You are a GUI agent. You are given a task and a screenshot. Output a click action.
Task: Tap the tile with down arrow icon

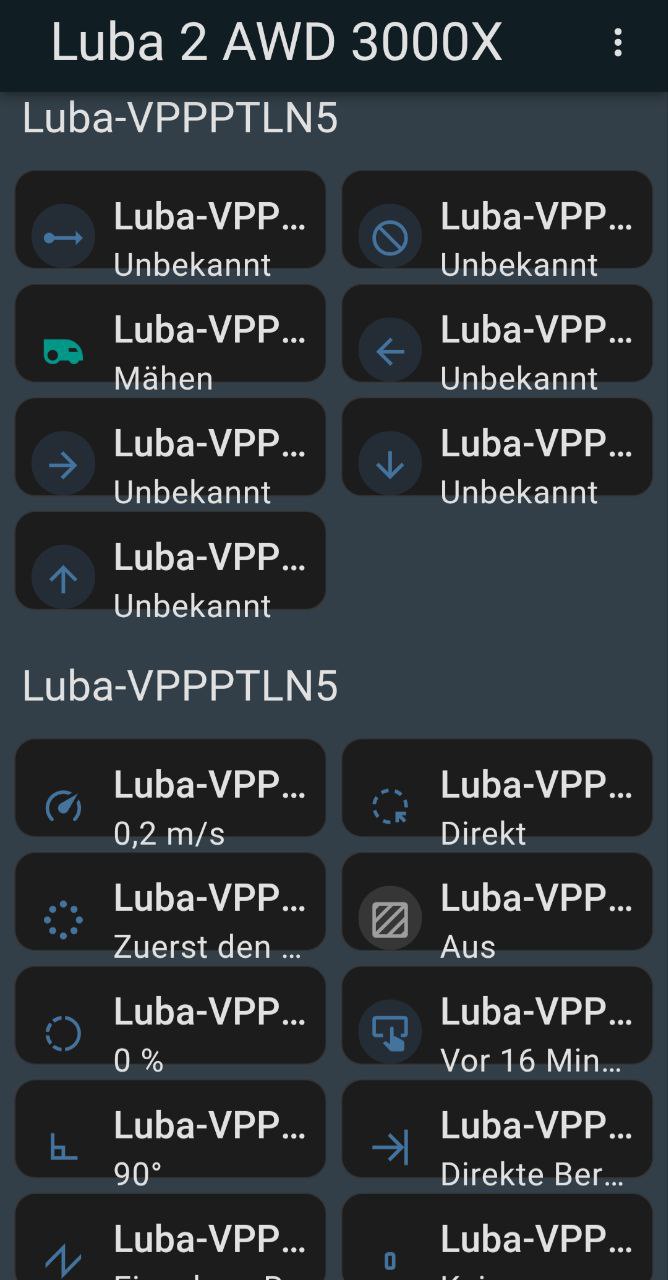[x=497, y=447]
